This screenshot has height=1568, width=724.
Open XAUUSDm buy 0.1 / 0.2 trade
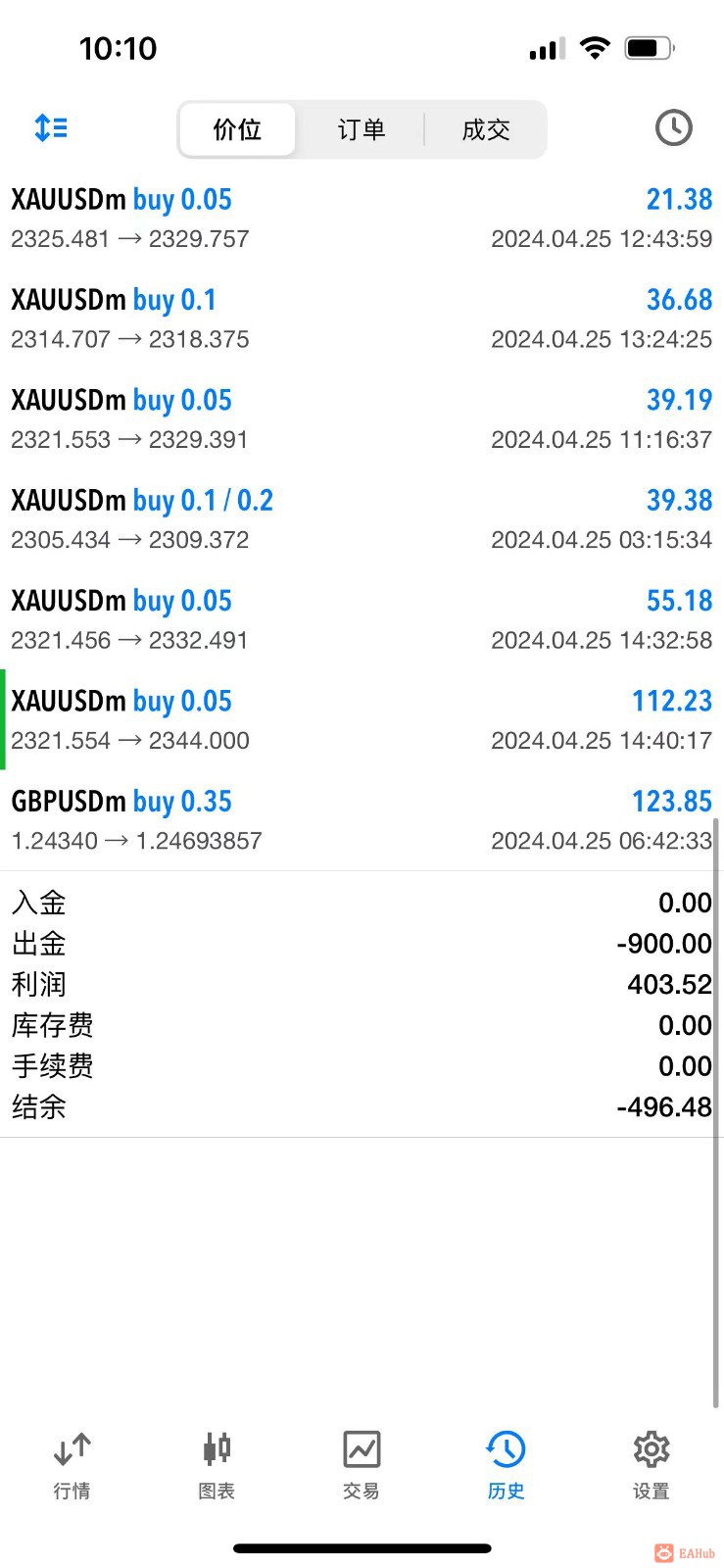click(x=361, y=519)
